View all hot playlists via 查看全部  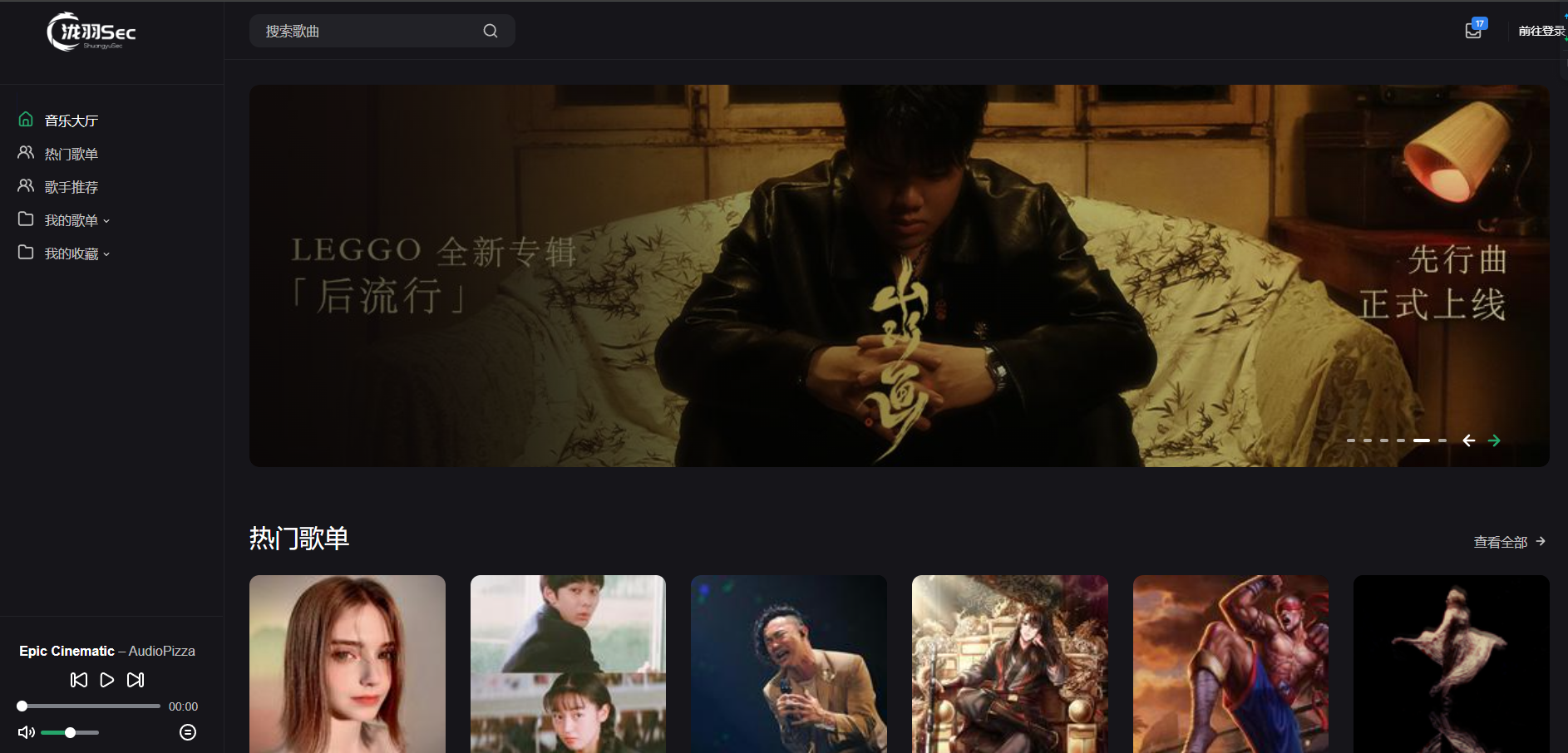click(x=1508, y=542)
